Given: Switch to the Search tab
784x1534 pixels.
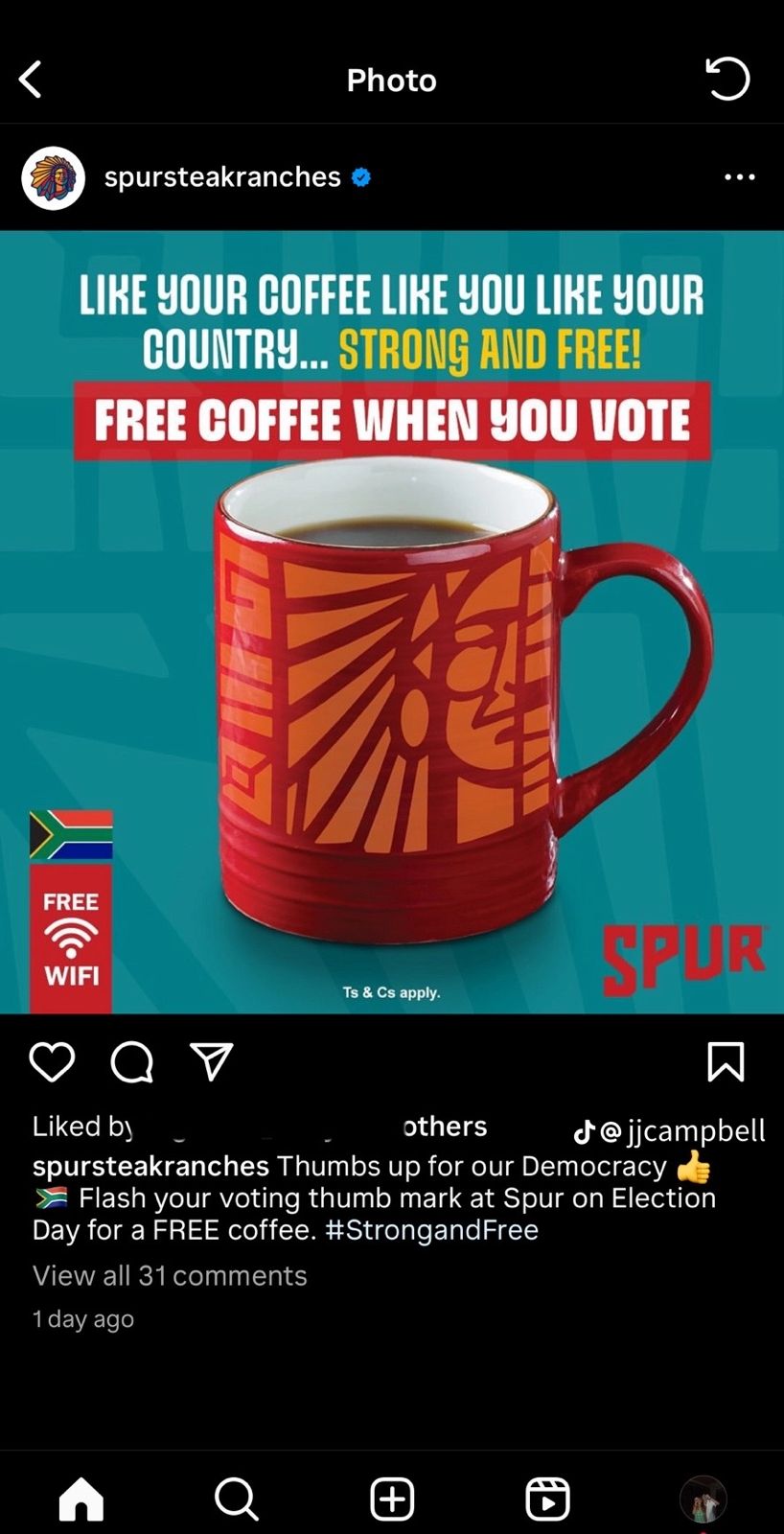Looking at the screenshot, I should 236,1499.
